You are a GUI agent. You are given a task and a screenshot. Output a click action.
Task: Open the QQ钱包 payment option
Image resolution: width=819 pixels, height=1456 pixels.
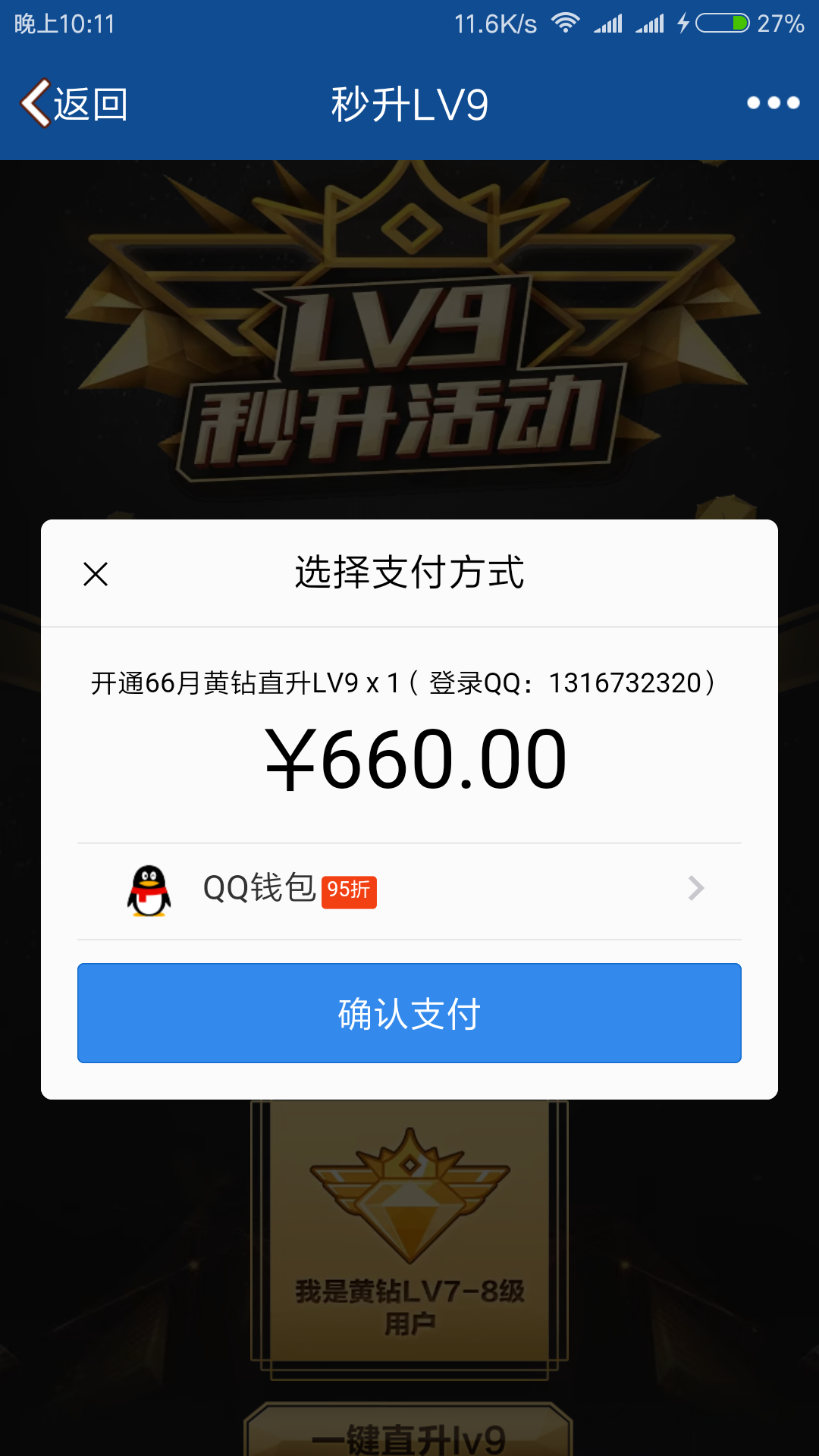(x=409, y=889)
